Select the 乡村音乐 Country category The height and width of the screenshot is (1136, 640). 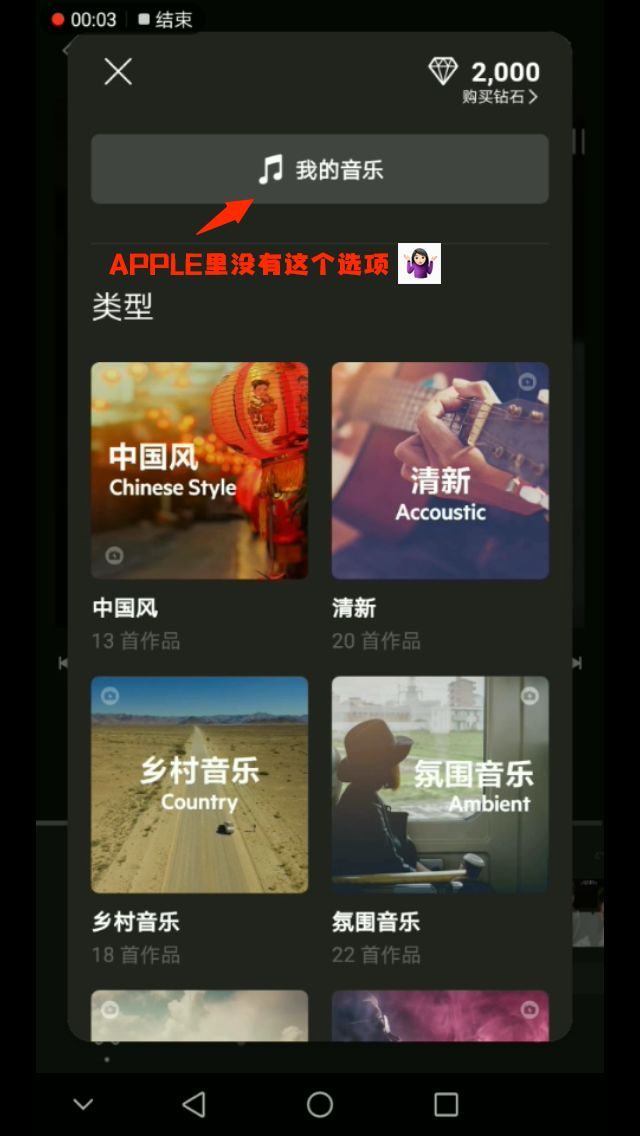click(x=199, y=785)
